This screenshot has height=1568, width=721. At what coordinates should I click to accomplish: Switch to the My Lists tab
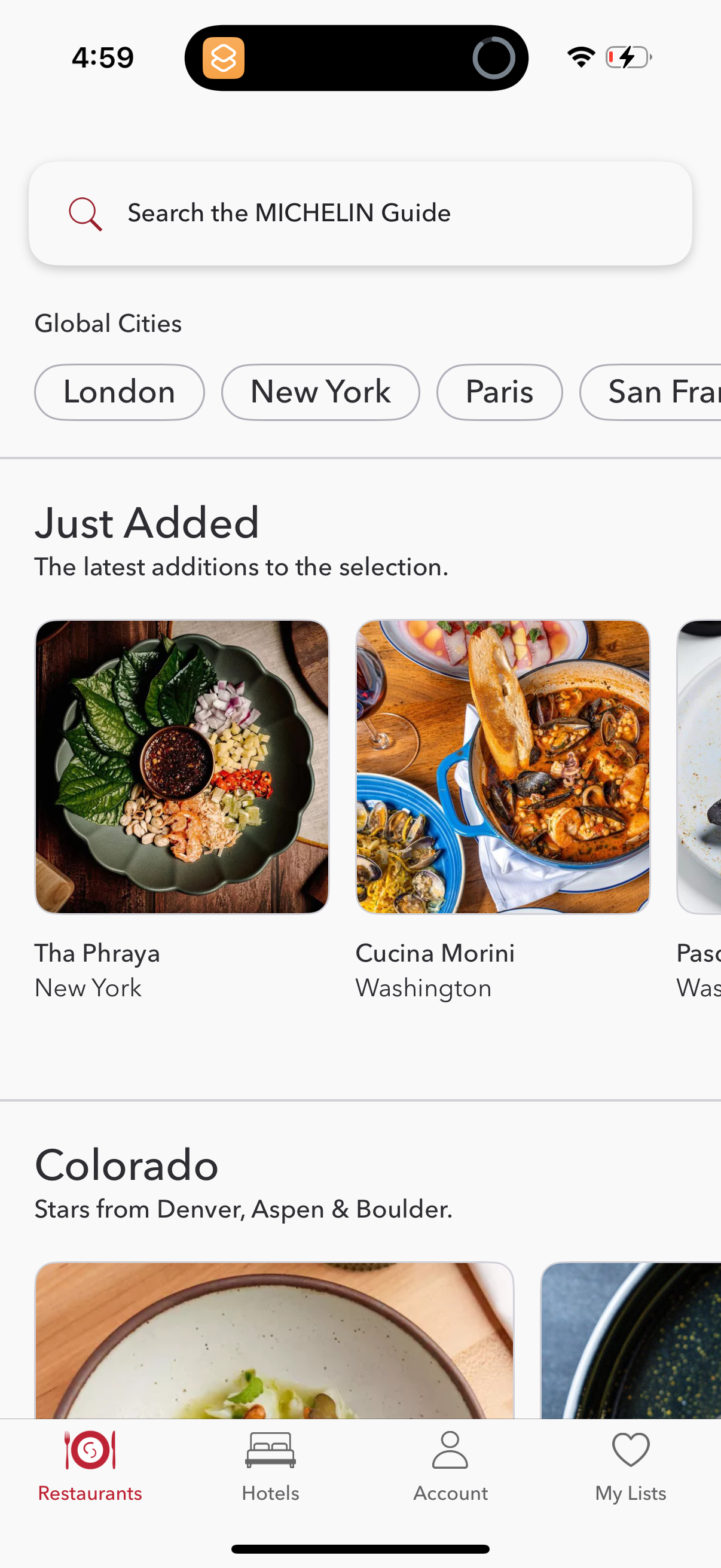point(630,1473)
